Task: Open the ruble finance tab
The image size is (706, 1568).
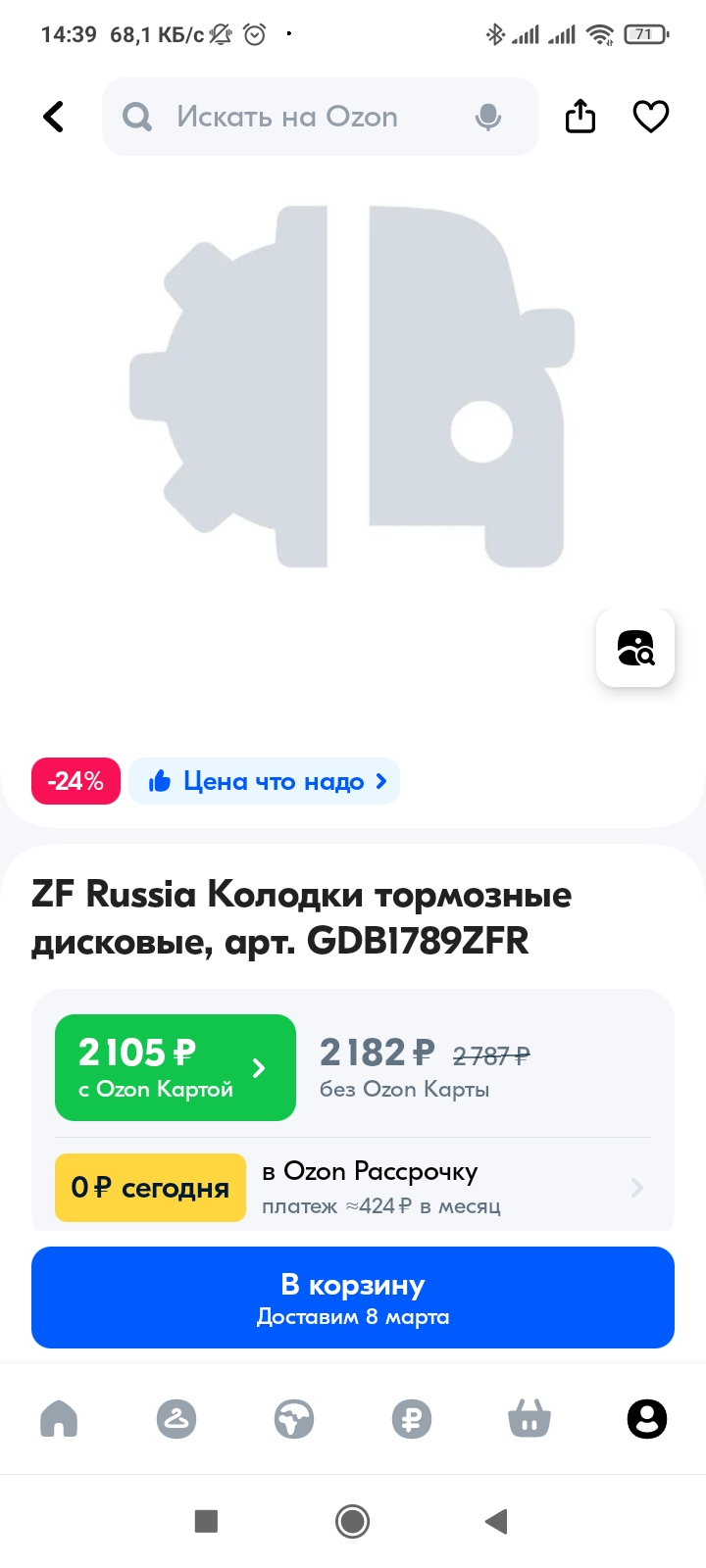Action: coord(412,1419)
